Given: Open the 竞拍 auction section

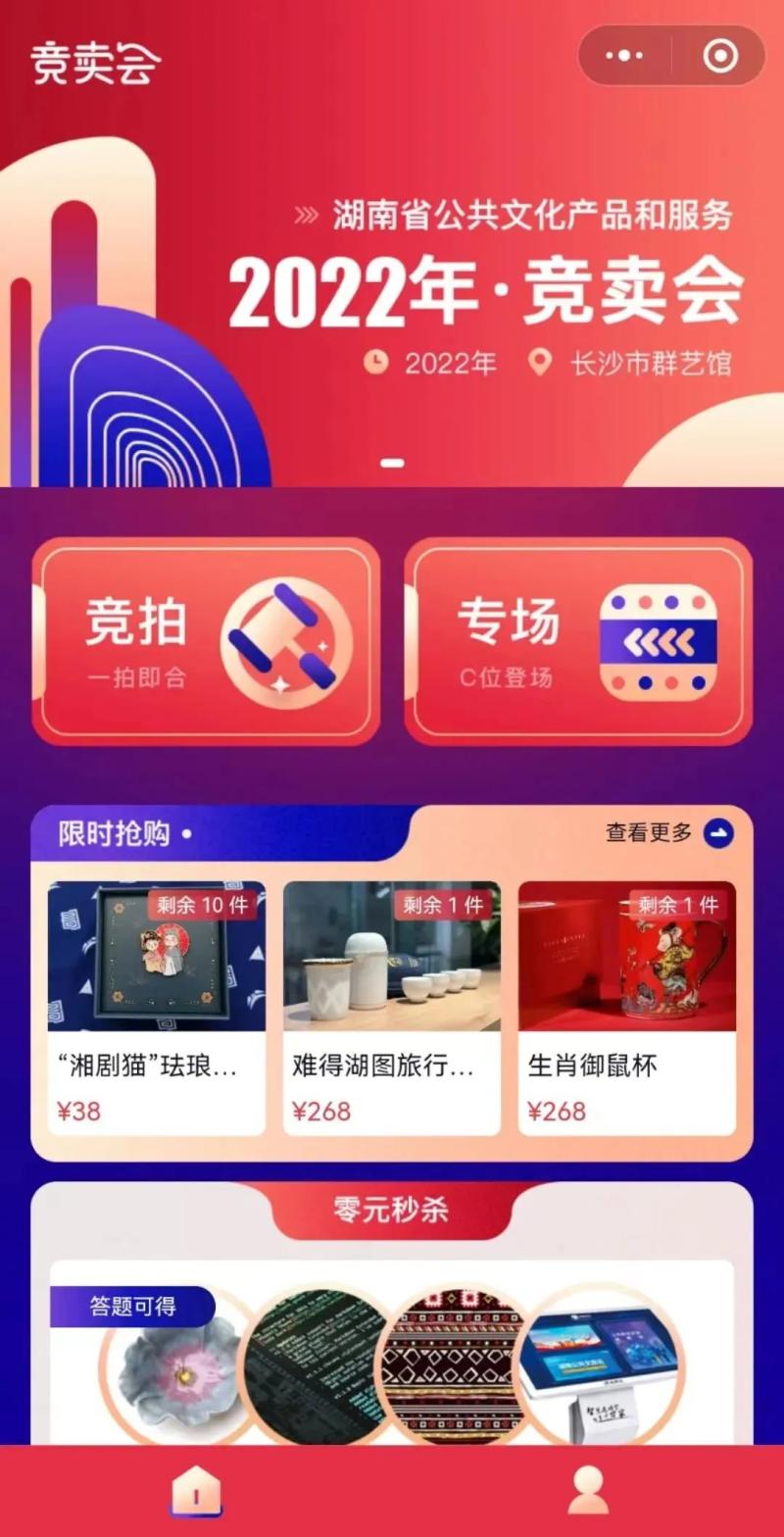Looking at the screenshot, I should pyautogui.click(x=206, y=641).
